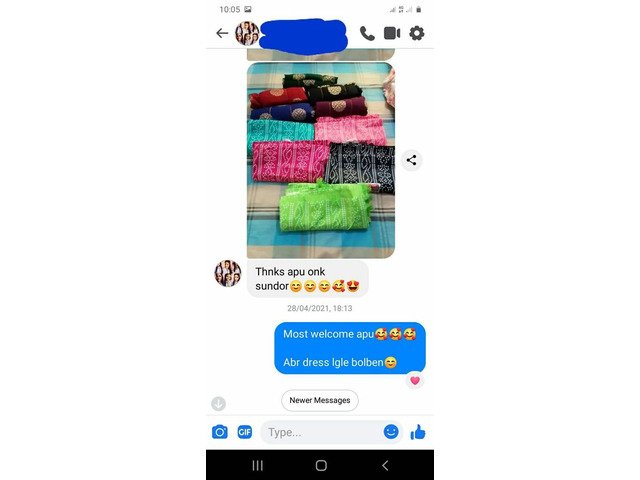Image resolution: width=640 pixels, height=480 pixels.
Task: Go back from the chat
Action: click(x=222, y=33)
